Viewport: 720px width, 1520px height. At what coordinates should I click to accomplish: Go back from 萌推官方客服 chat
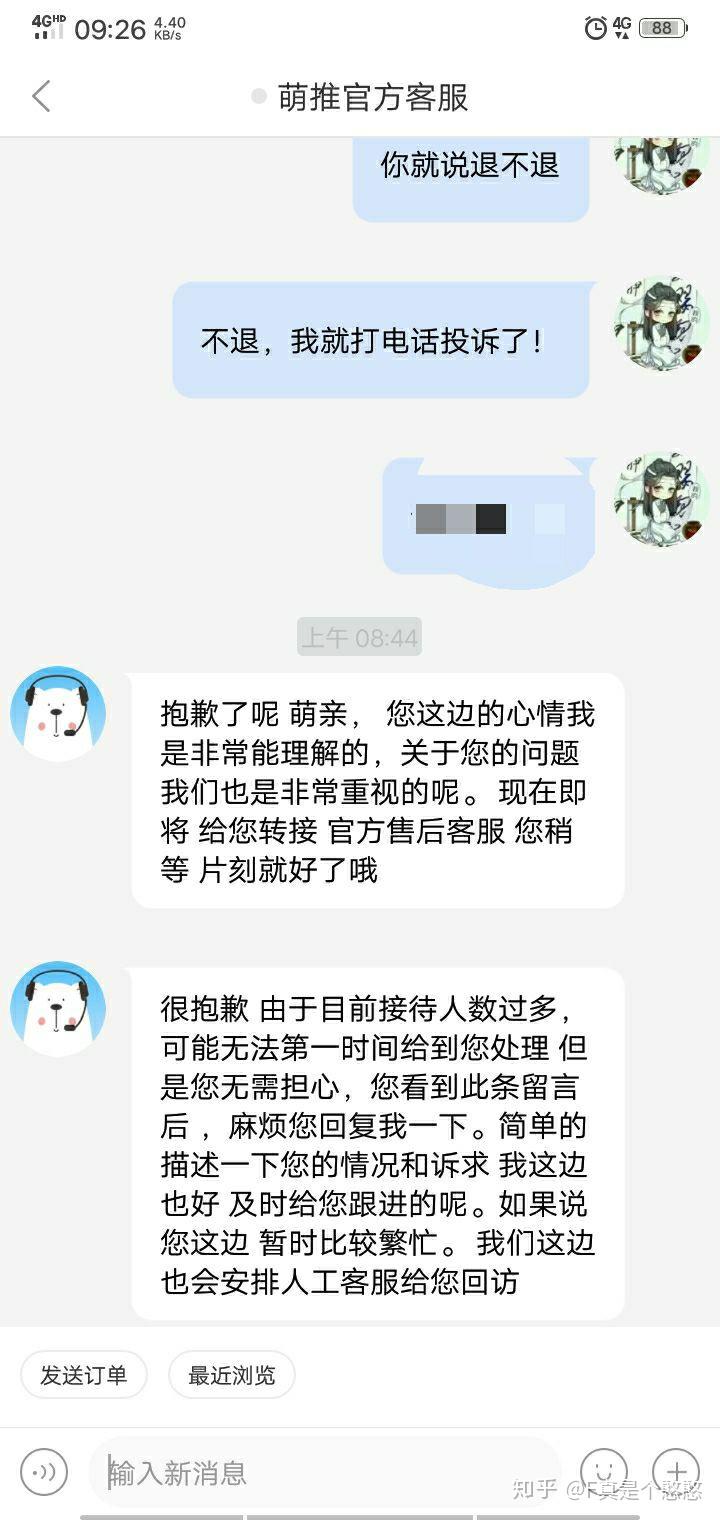pos(41,97)
